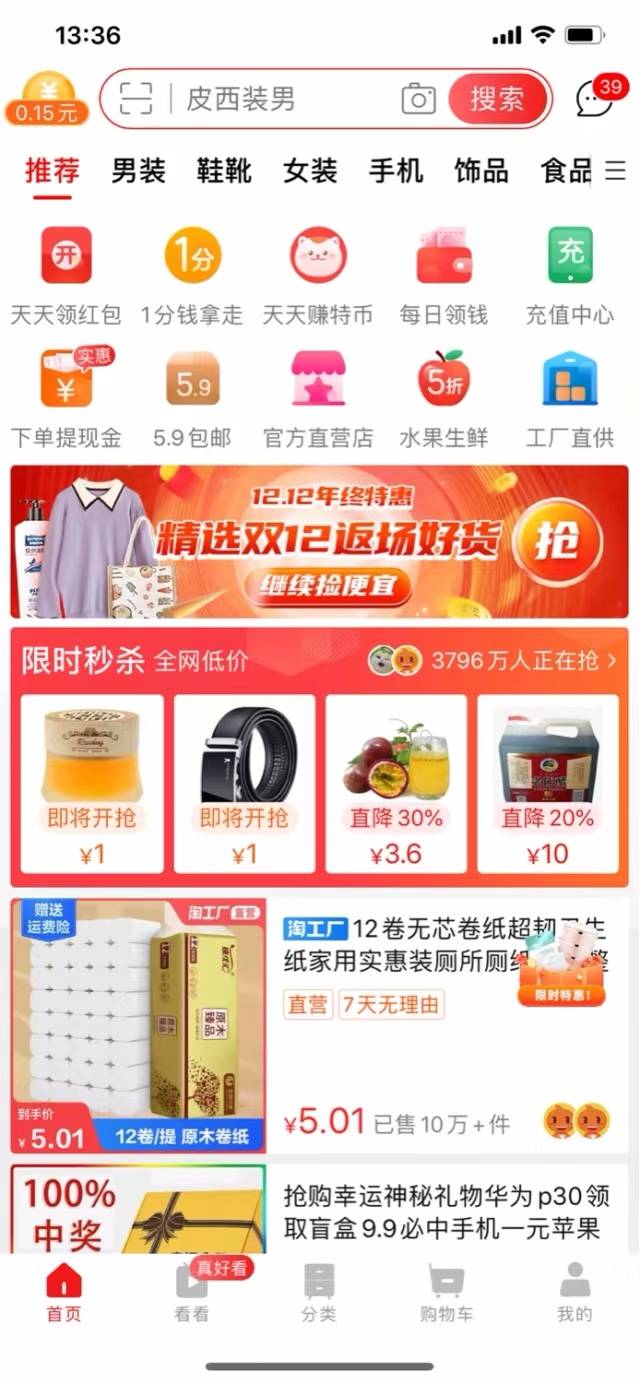Expand the category list menu icon
Image resolution: width=640 pixels, height=1384 pixels.
click(x=615, y=171)
